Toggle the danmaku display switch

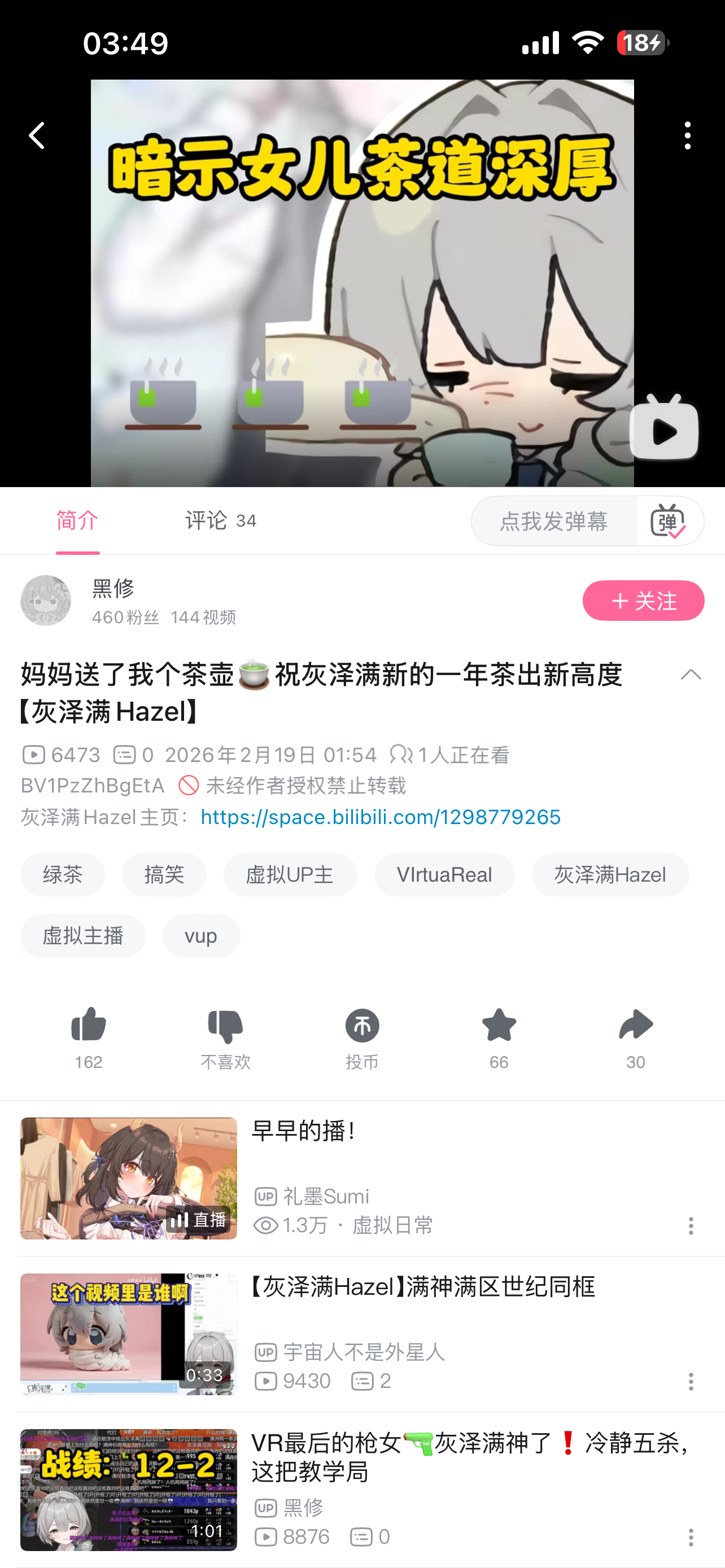(669, 521)
